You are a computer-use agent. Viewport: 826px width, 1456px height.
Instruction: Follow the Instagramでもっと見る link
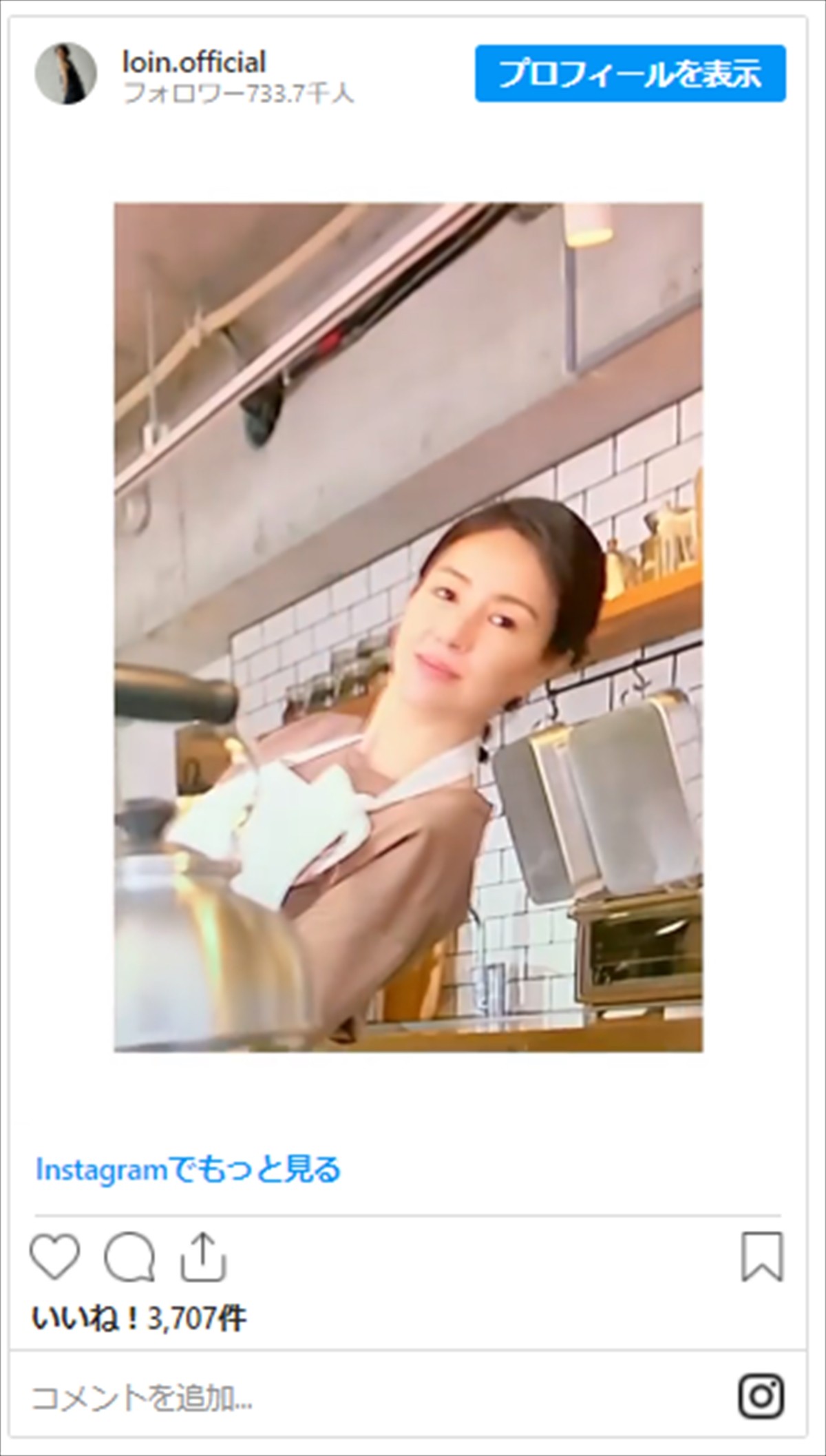pyautogui.click(x=188, y=1169)
